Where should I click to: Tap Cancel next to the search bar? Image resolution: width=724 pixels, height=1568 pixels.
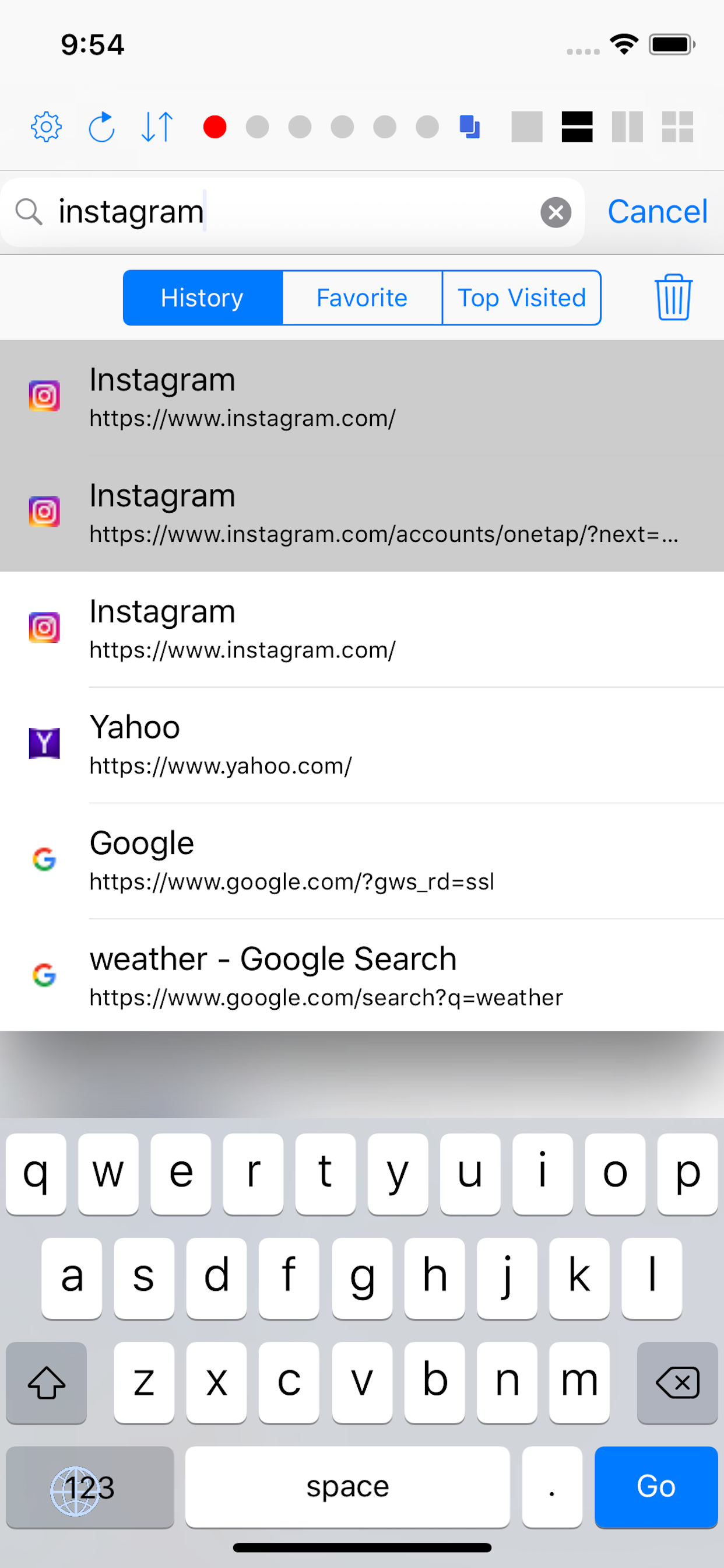pos(657,211)
